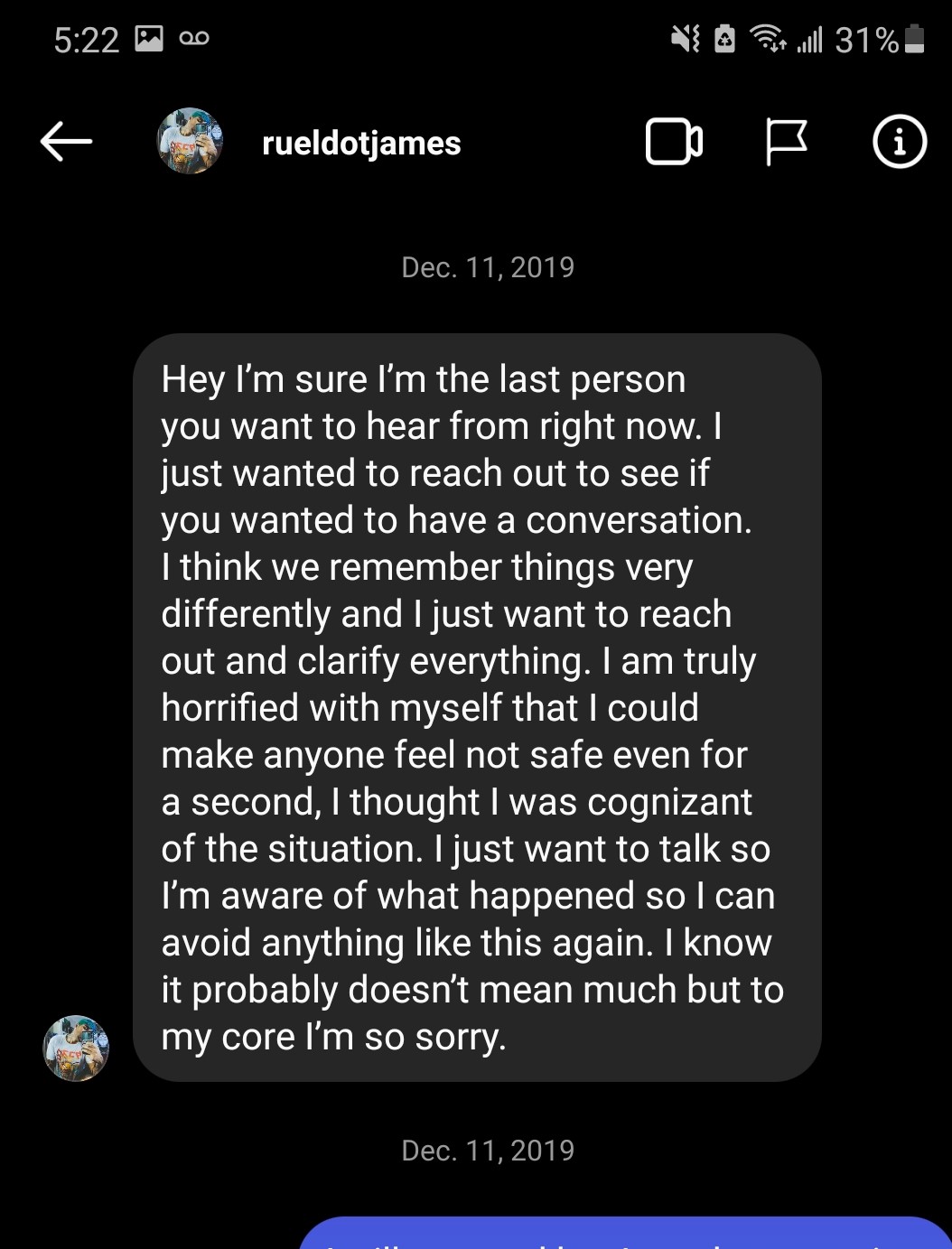The height and width of the screenshot is (1249, 952).
Task: Open the flag/report conversation icon
Action: coord(788,143)
